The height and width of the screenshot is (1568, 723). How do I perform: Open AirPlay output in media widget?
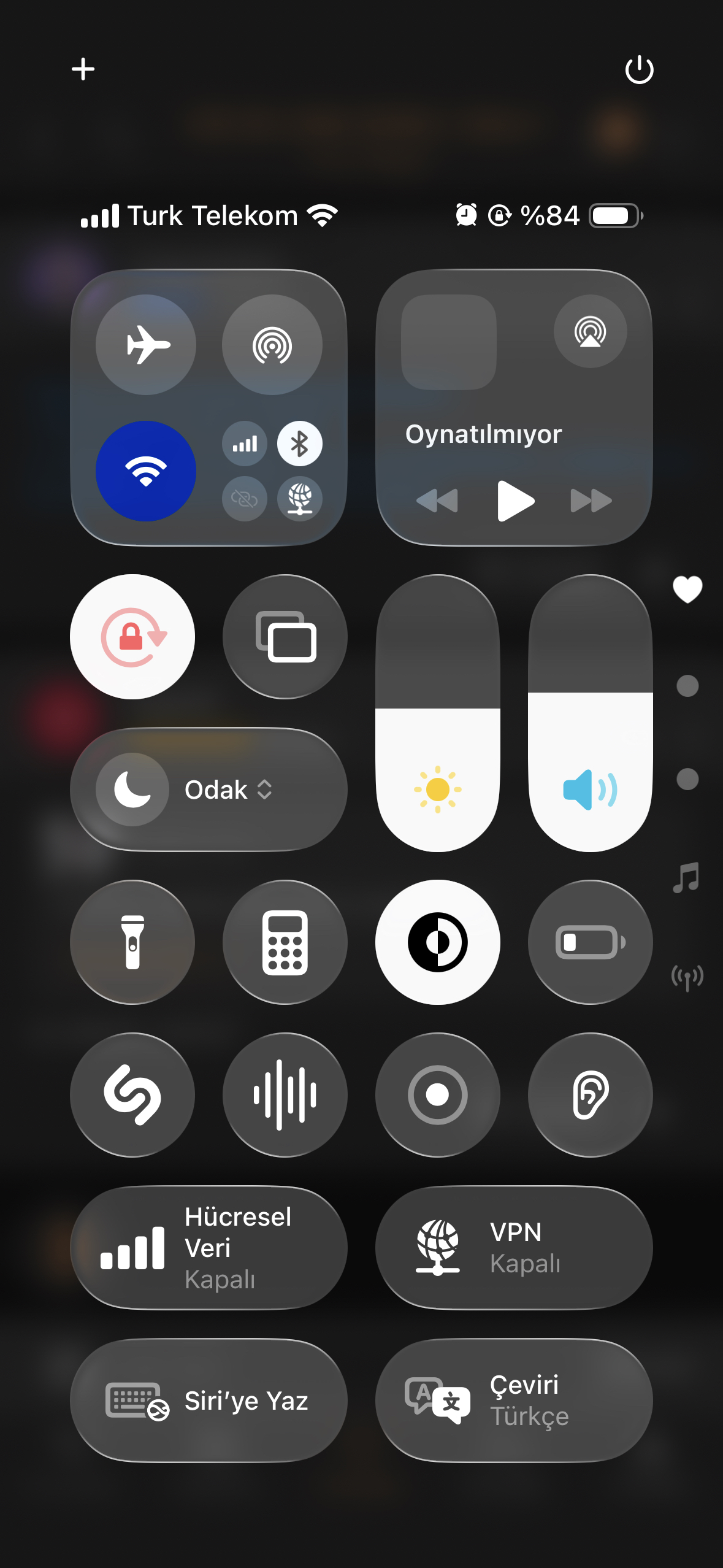point(591,331)
